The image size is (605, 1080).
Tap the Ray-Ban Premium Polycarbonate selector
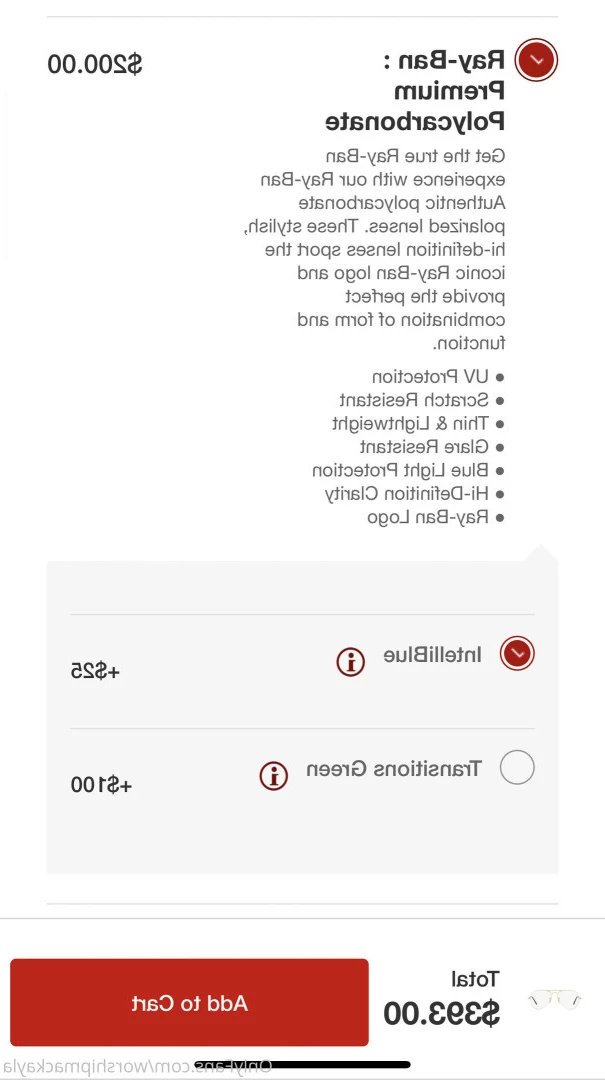click(x=536, y=61)
